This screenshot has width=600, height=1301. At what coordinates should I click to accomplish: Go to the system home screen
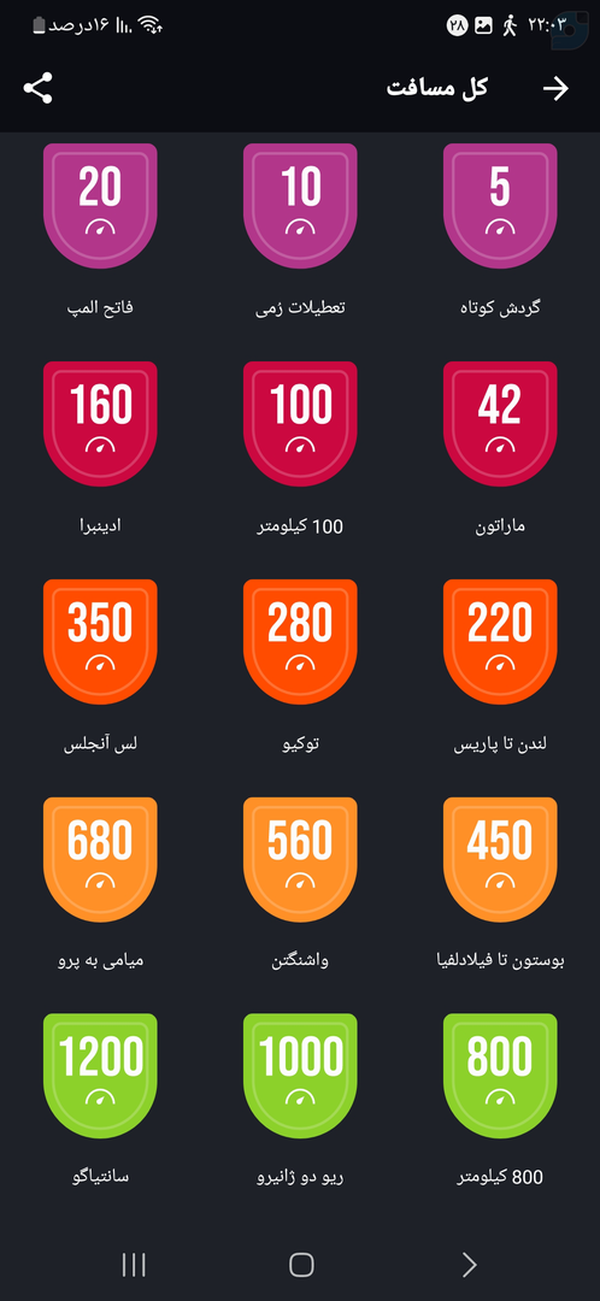click(x=301, y=1264)
